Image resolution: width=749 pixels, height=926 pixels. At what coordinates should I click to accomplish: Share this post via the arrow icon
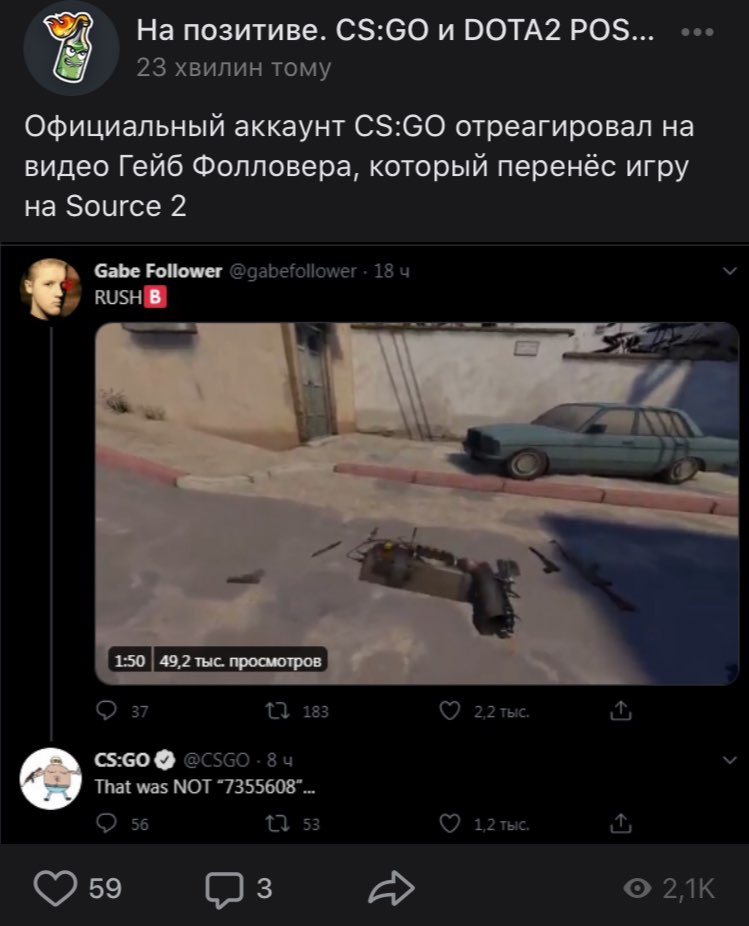[x=391, y=887]
